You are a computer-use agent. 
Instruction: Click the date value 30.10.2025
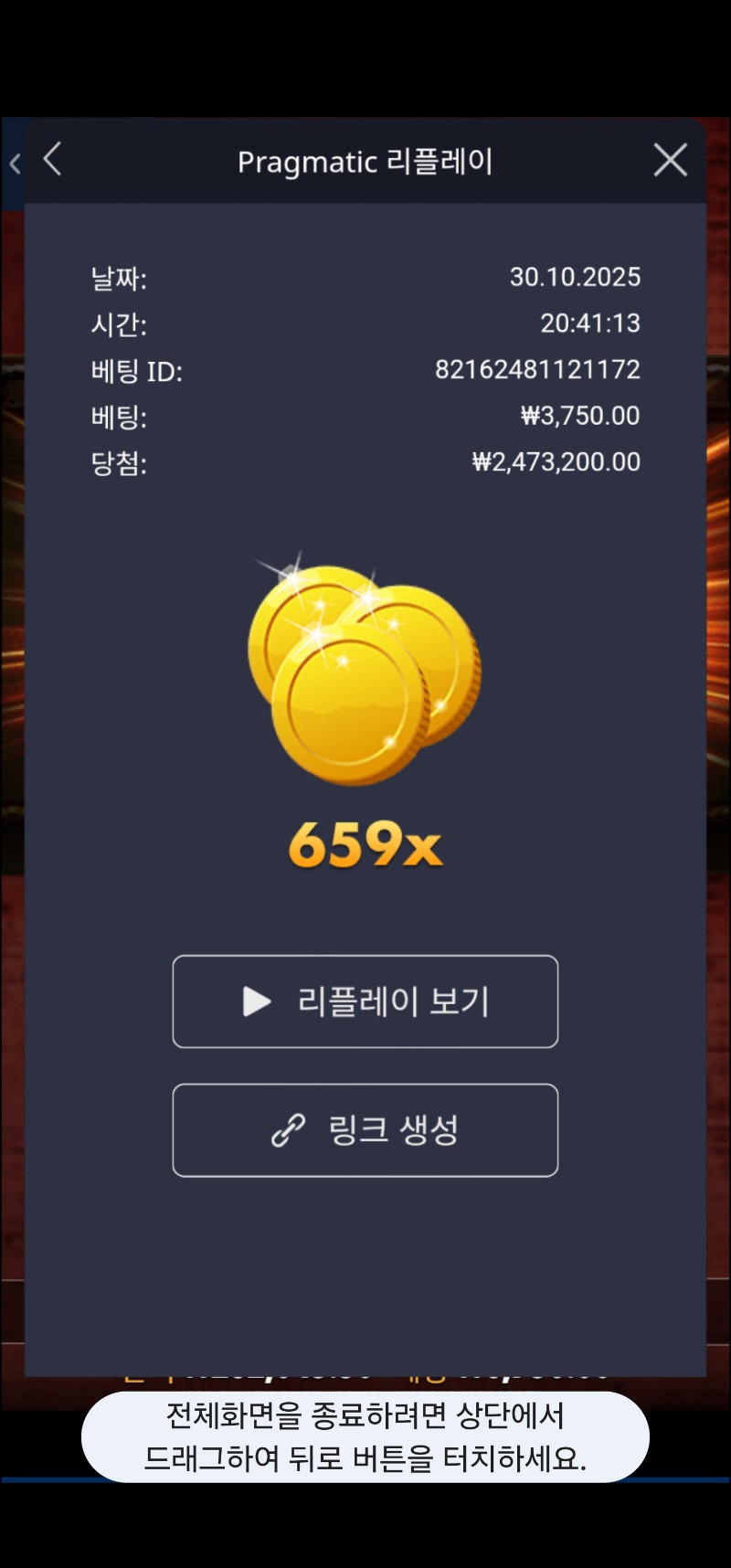[576, 277]
